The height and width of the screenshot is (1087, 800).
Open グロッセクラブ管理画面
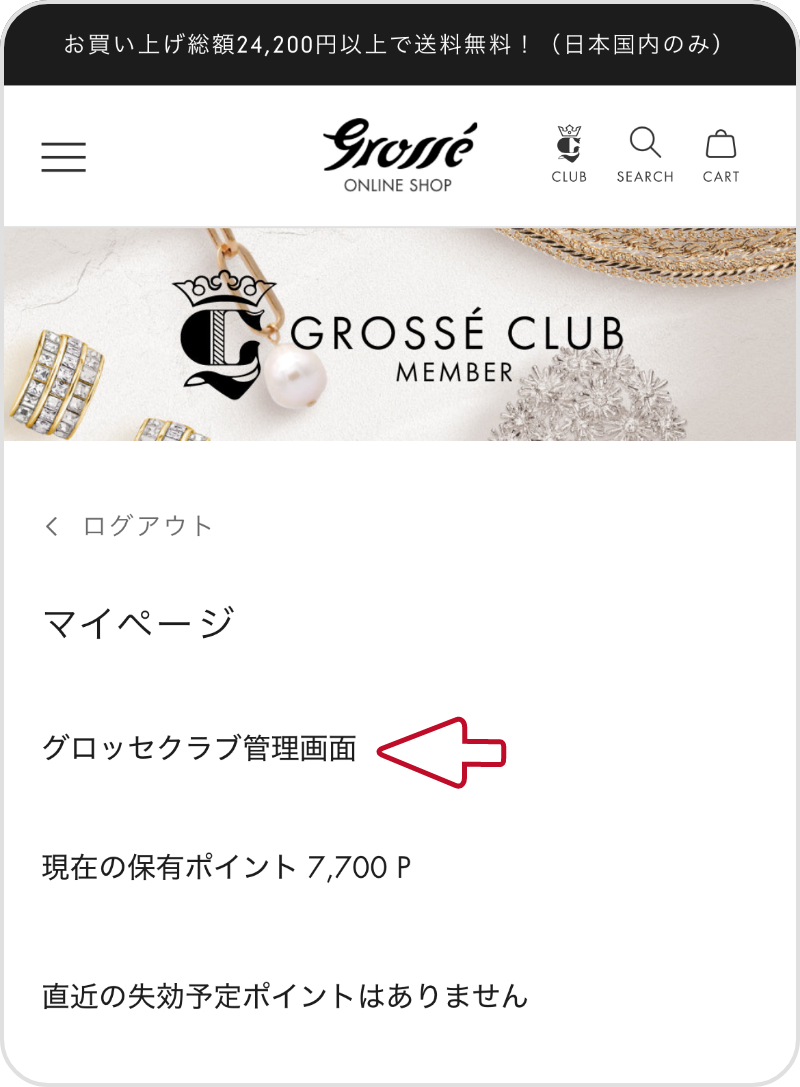pos(199,748)
